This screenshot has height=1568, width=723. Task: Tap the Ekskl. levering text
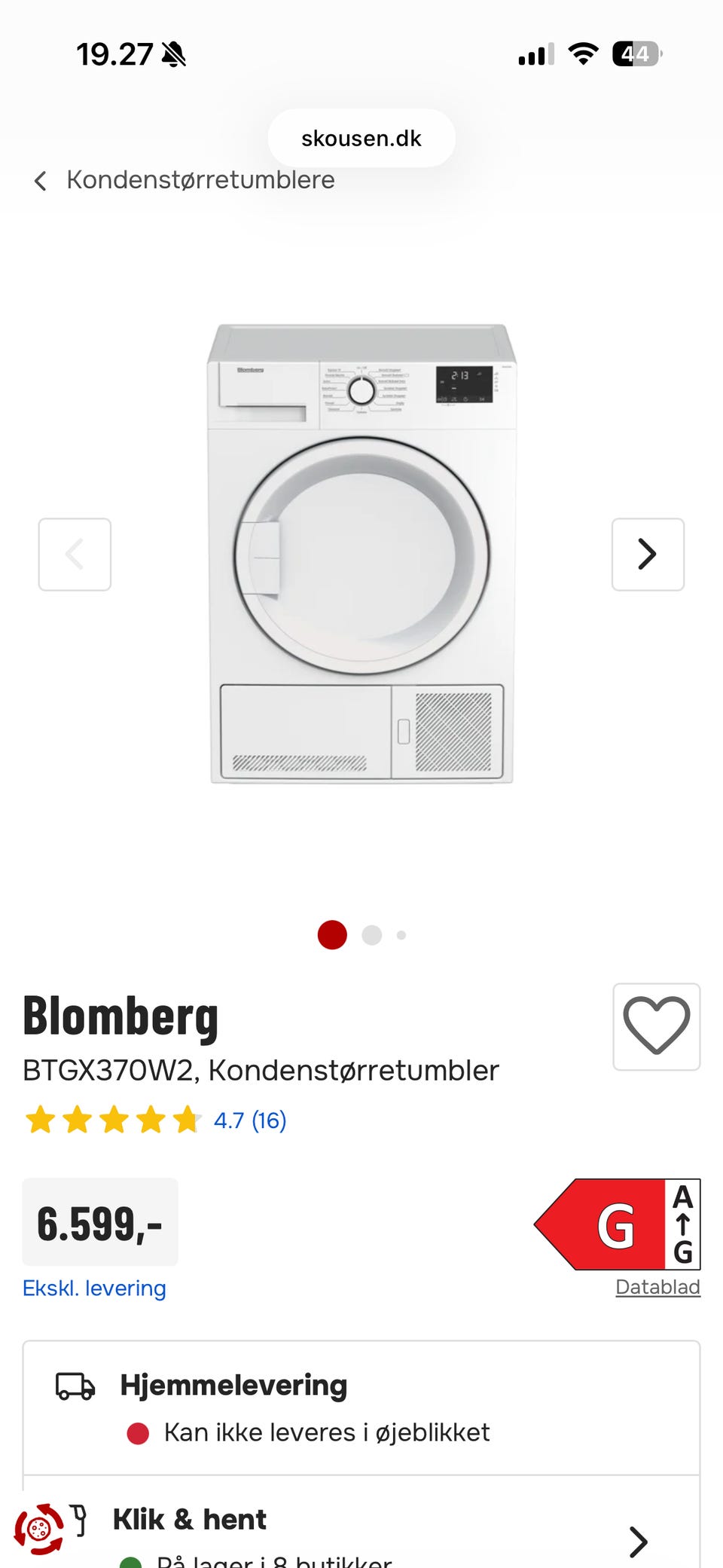(x=94, y=1288)
